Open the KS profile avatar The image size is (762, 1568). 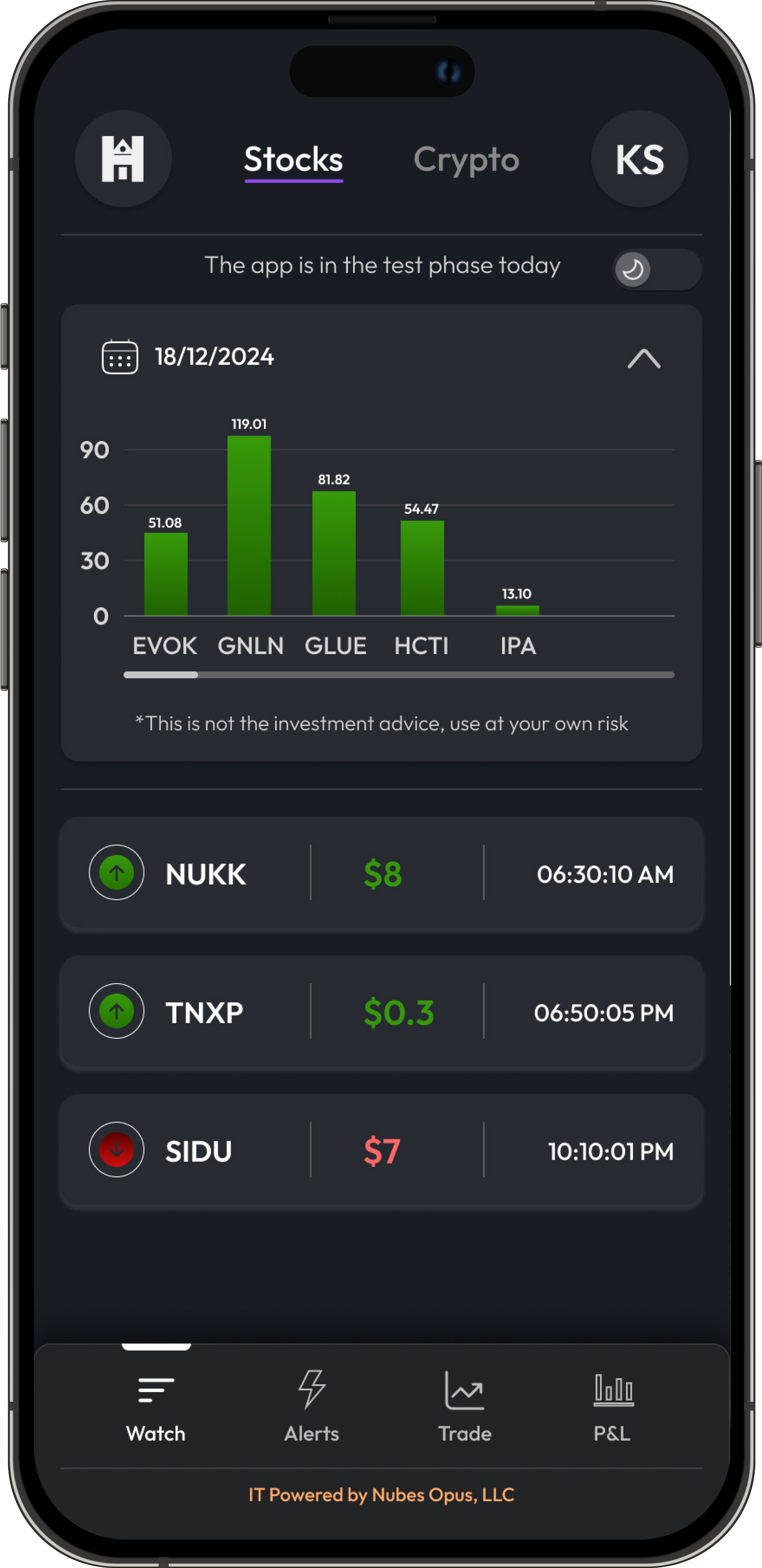point(639,159)
